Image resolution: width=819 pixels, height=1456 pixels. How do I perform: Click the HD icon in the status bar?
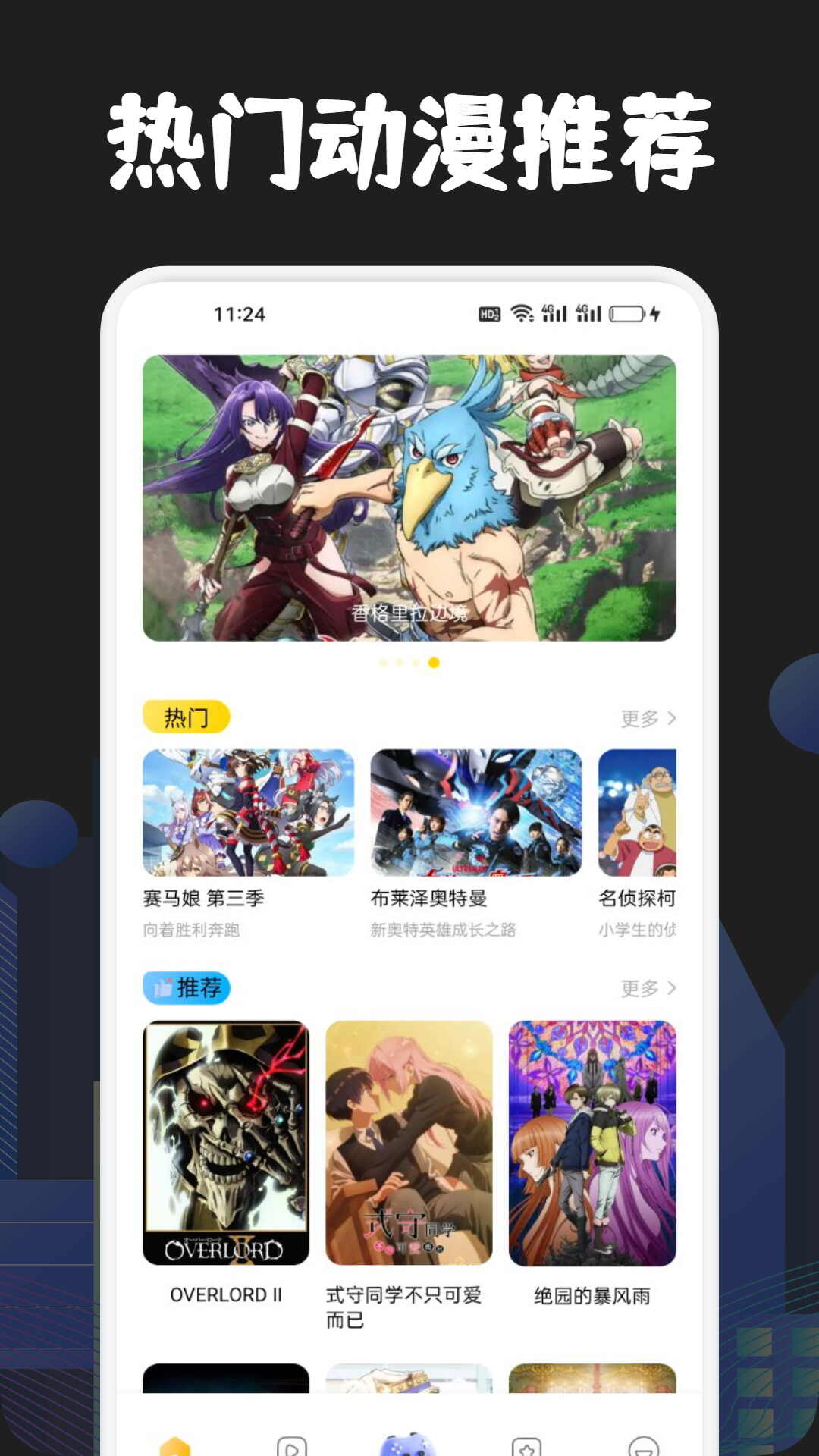click(489, 312)
